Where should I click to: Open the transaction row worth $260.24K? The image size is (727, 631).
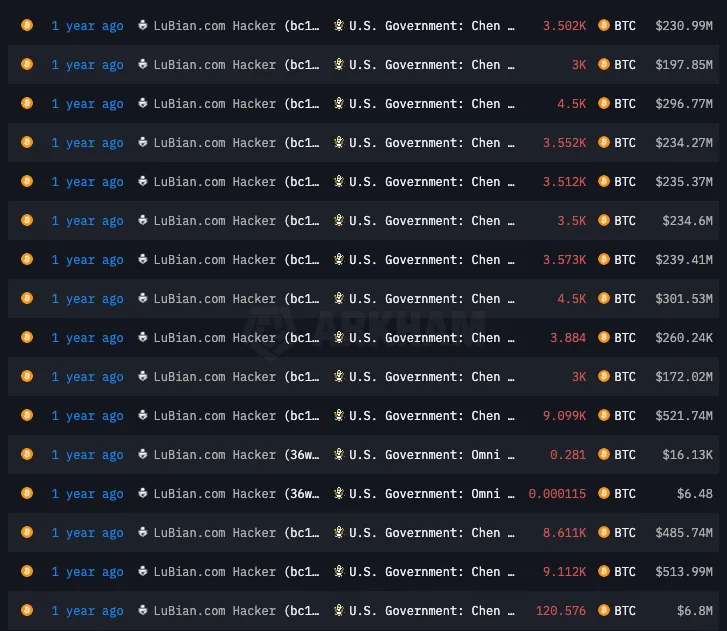(684, 338)
